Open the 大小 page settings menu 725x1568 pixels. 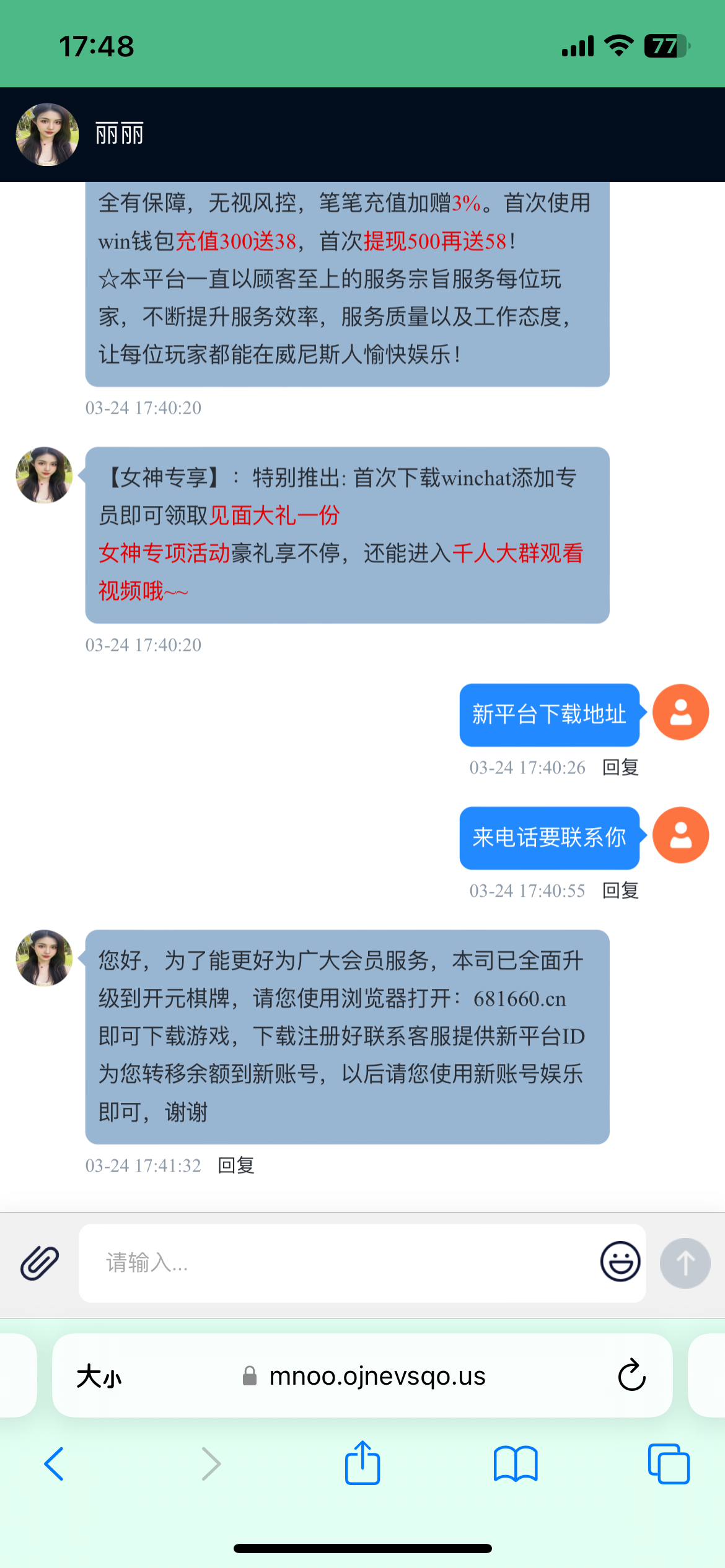99,1377
